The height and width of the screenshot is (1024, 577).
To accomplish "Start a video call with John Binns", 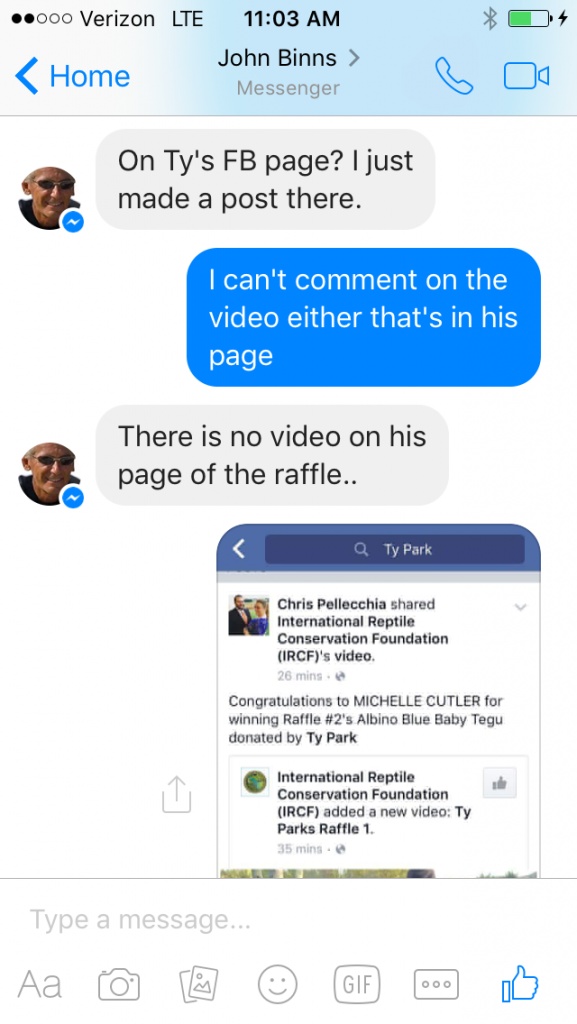I will tap(526, 76).
